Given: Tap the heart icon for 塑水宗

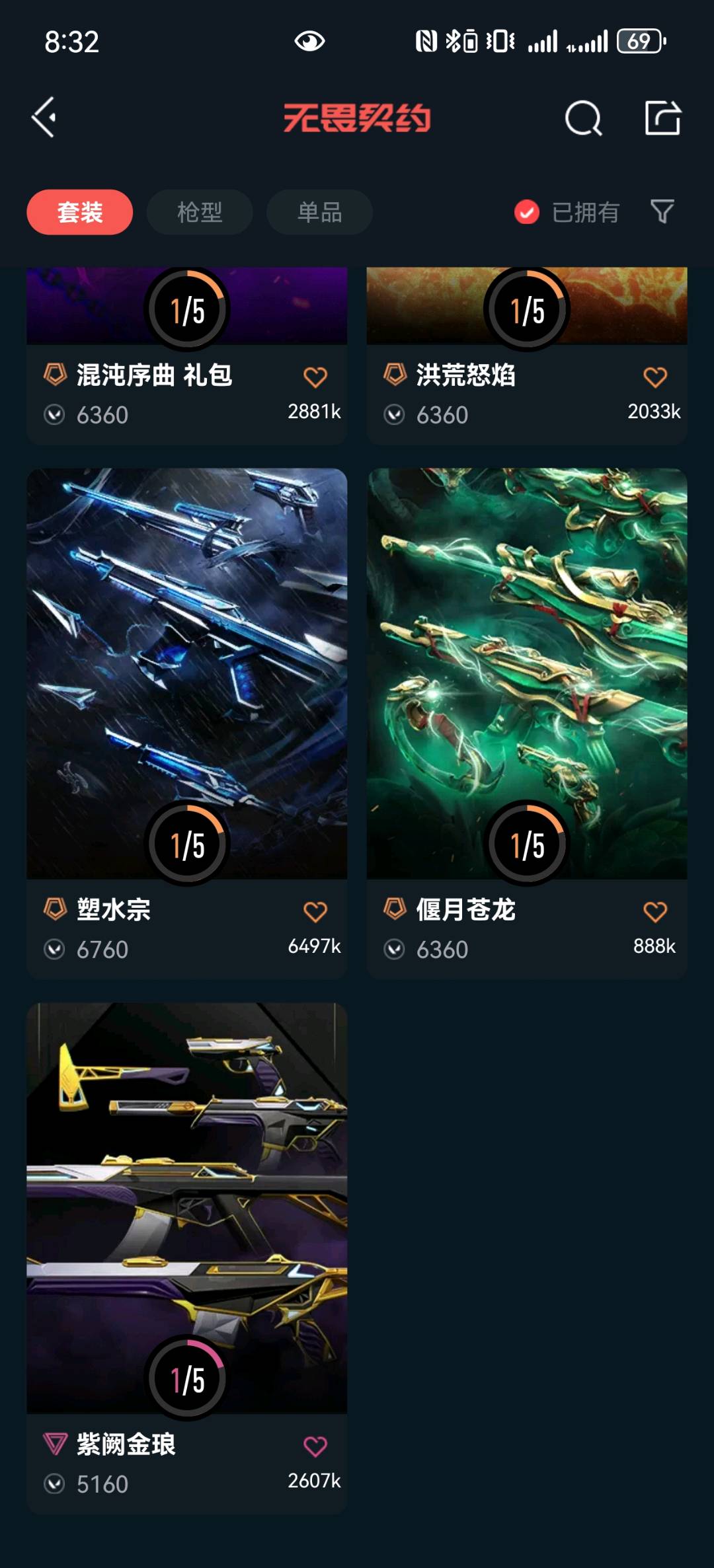Looking at the screenshot, I should tap(315, 912).
